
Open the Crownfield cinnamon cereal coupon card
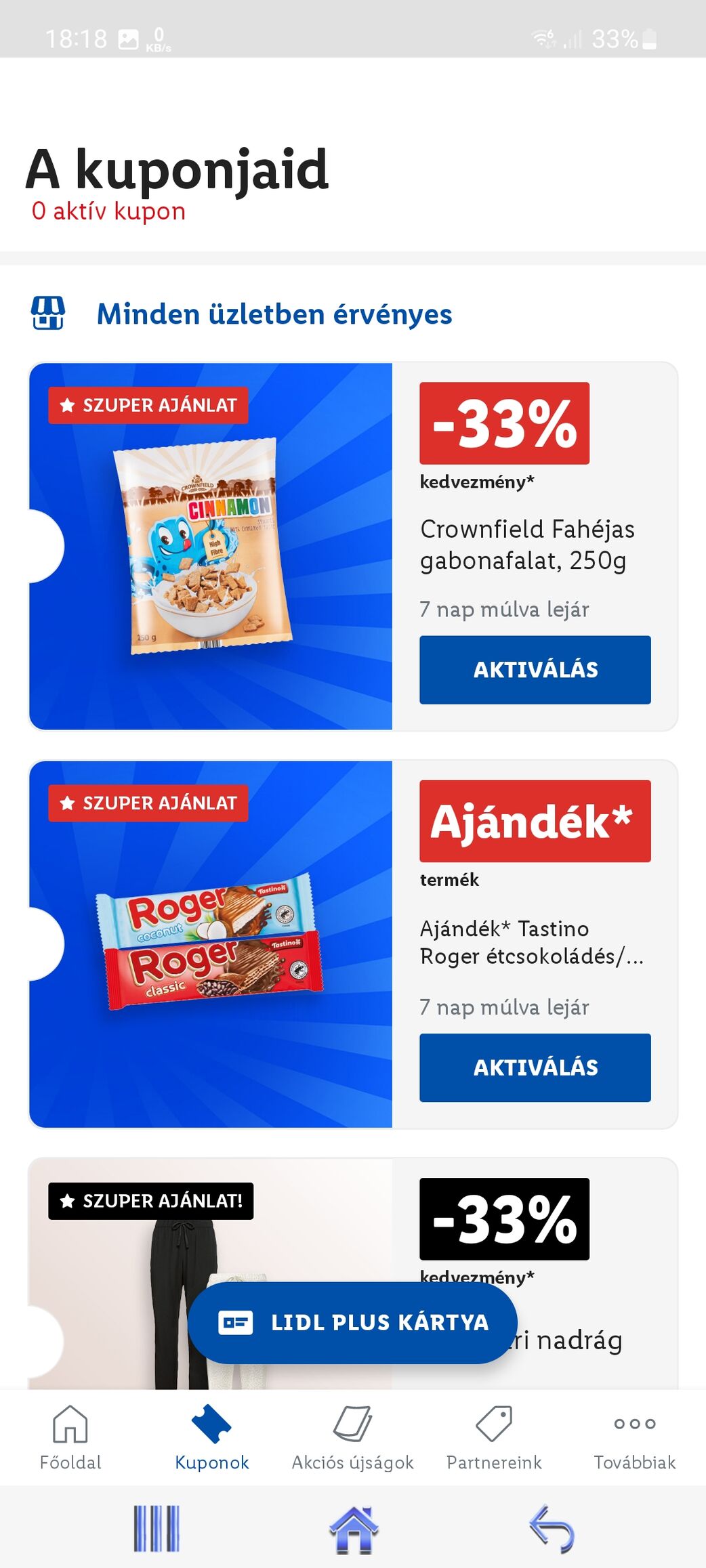352,546
